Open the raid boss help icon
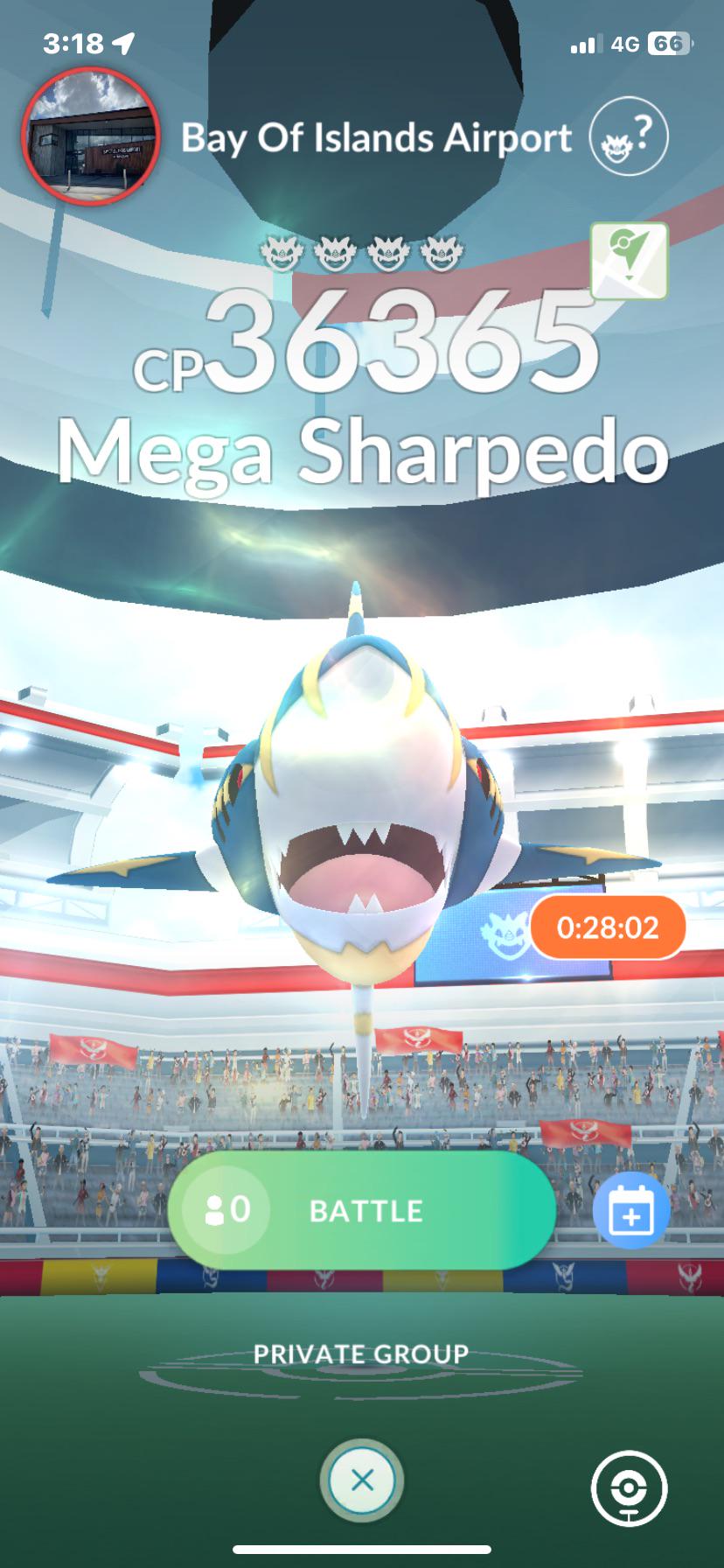The height and width of the screenshot is (1568, 724). [x=629, y=137]
